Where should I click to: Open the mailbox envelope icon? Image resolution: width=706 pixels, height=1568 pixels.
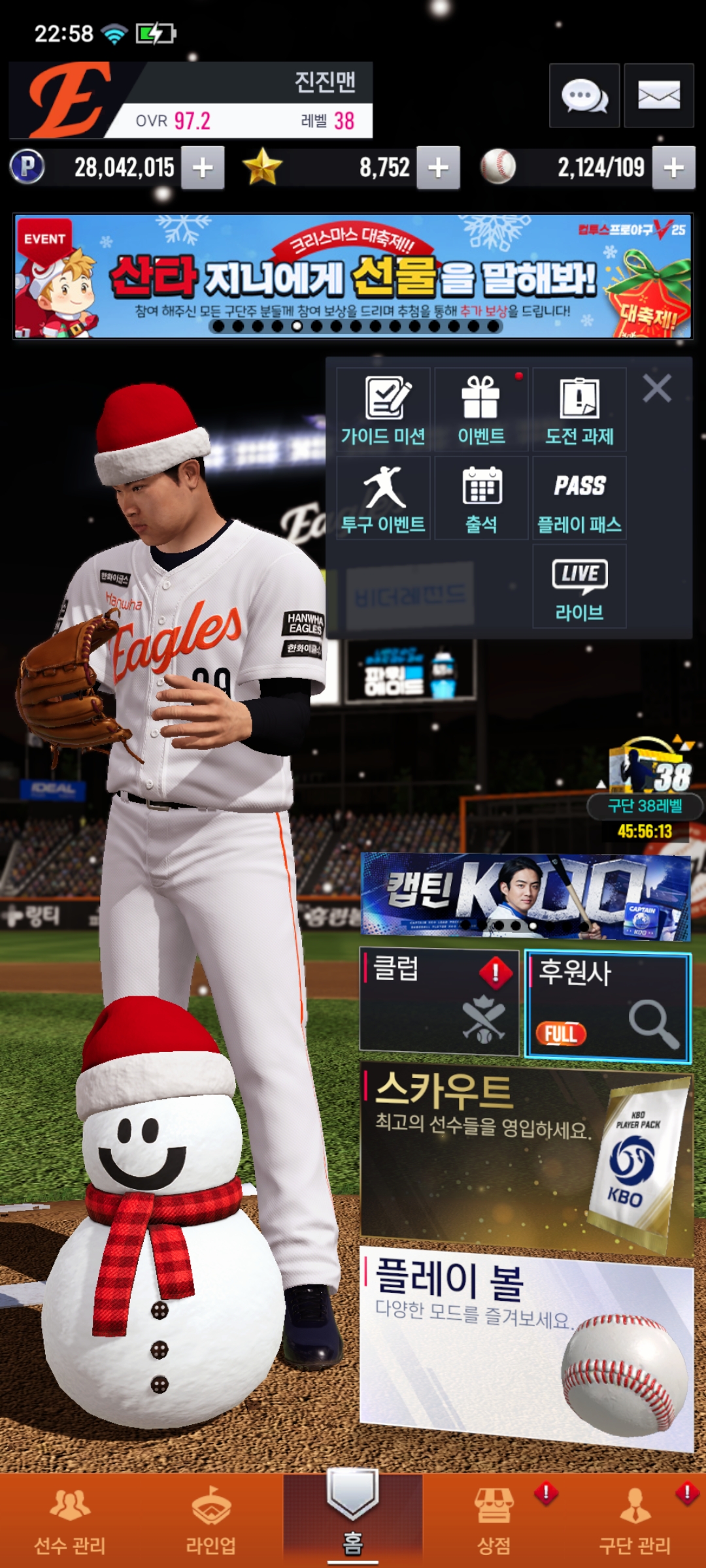(x=658, y=95)
